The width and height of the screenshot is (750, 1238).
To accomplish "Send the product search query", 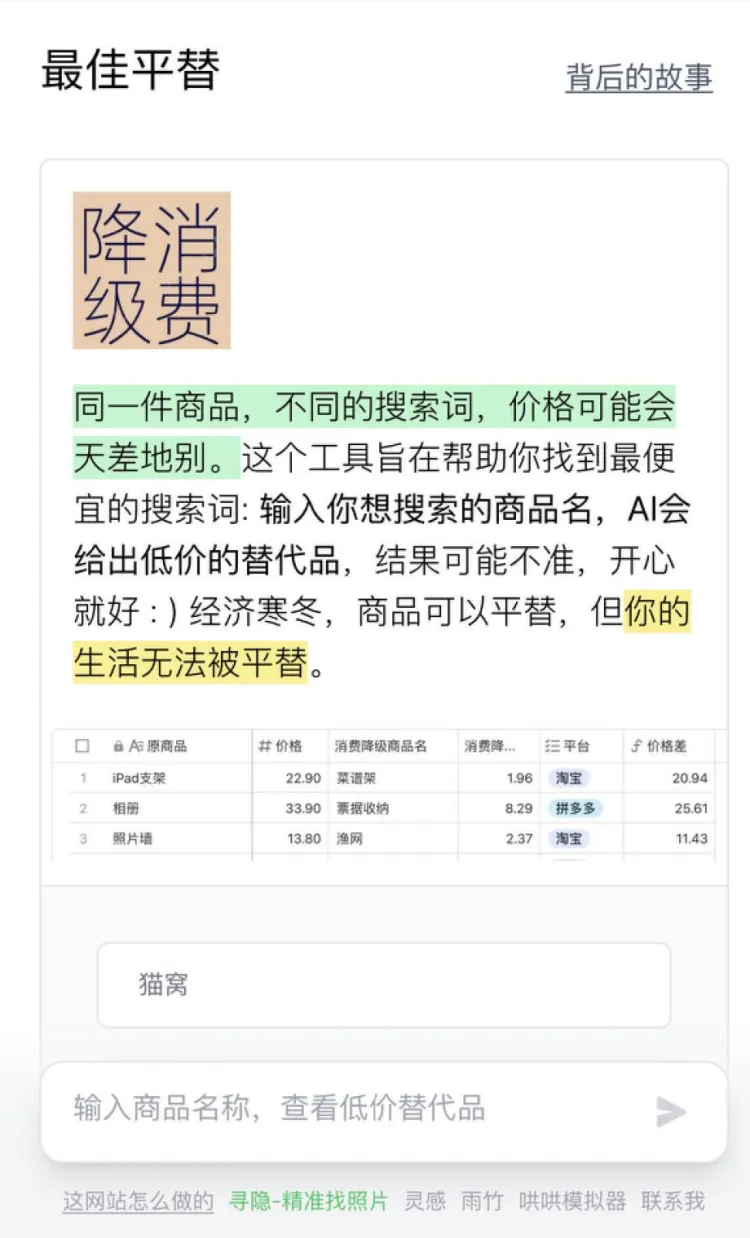I will (671, 1111).
